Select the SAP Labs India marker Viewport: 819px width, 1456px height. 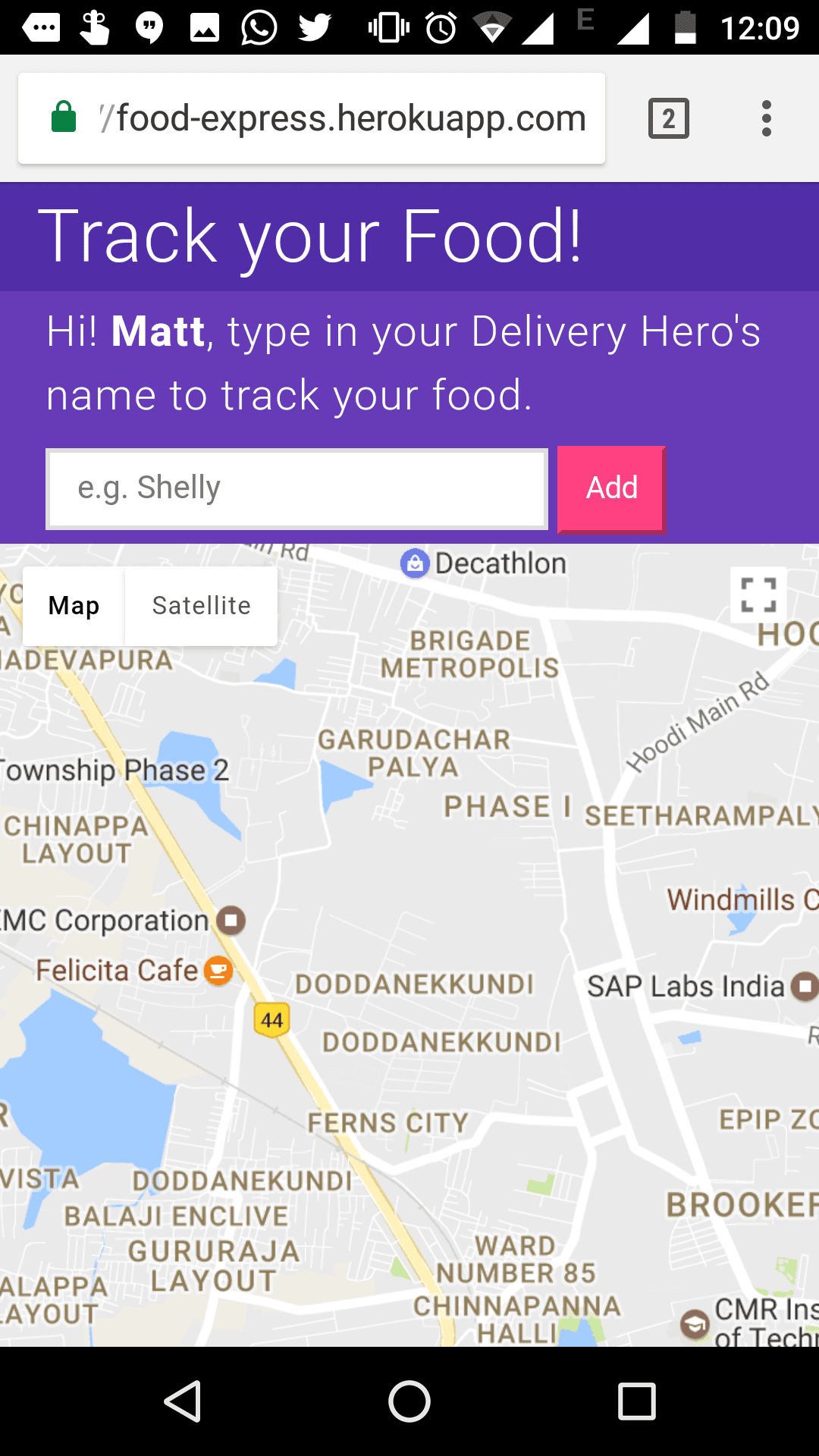[x=806, y=987]
